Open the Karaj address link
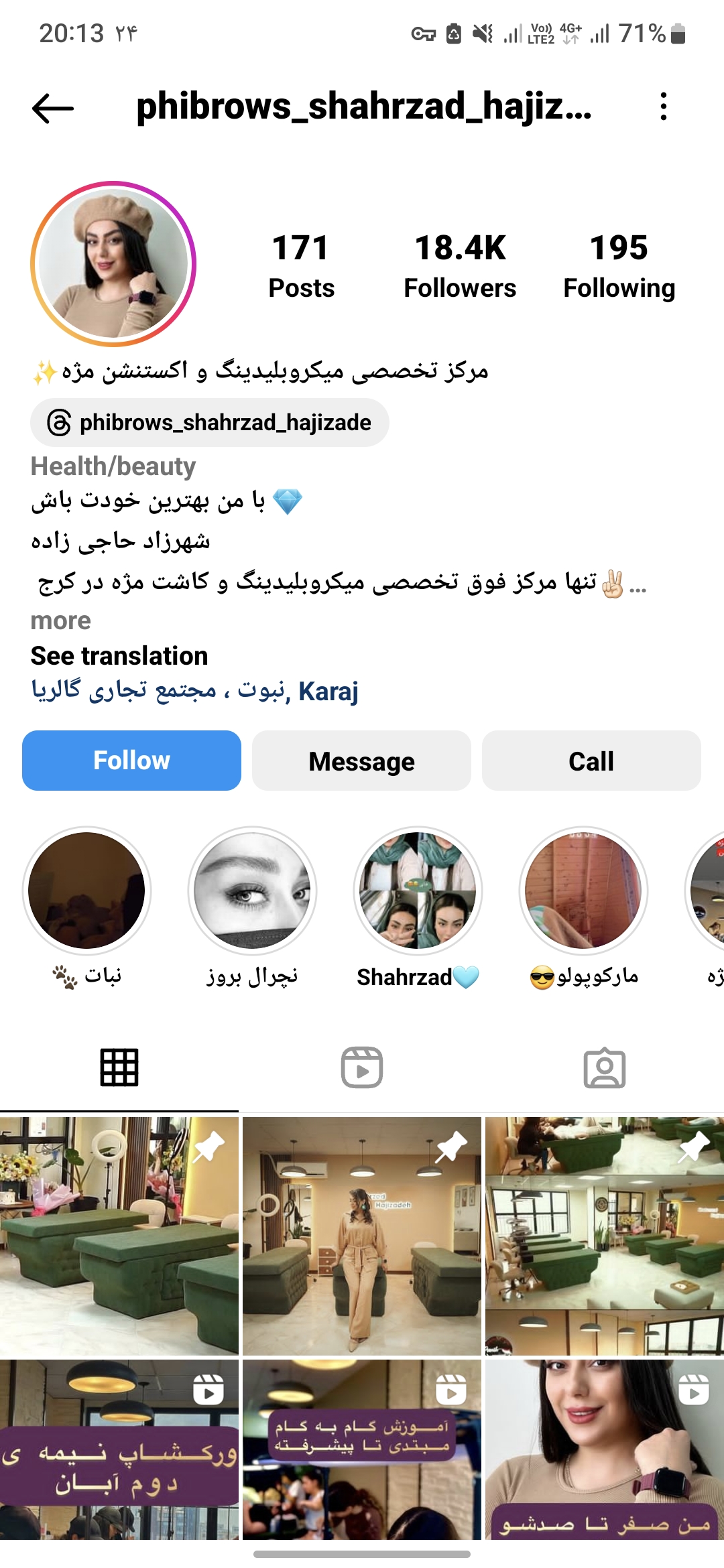 point(194,691)
